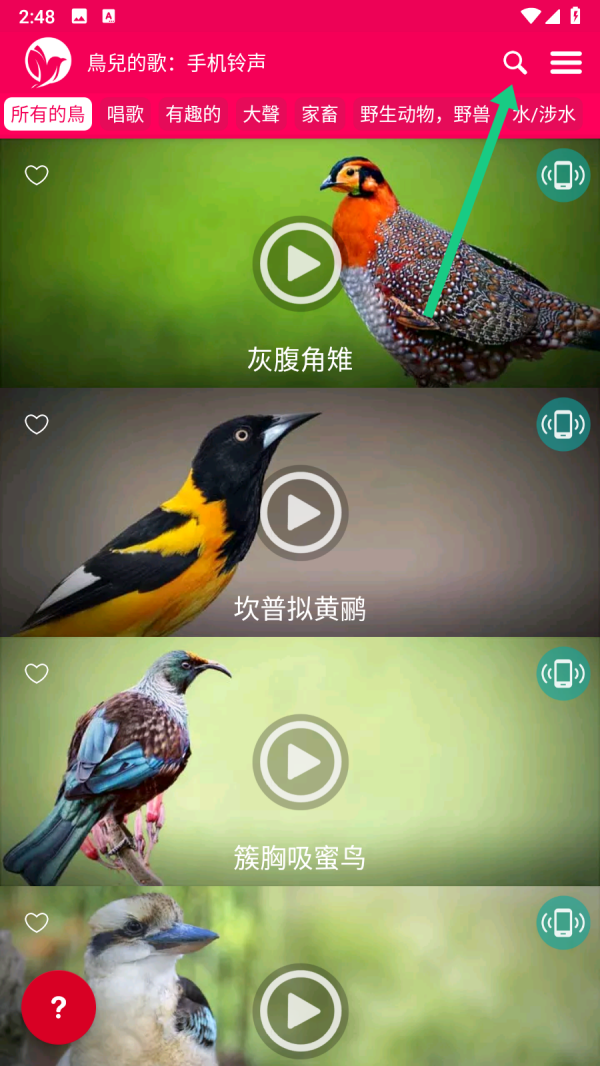The height and width of the screenshot is (1066, 600).
Task: Add 簇胸吸蜜鸟 to favorites
Action: coord(37,673)
